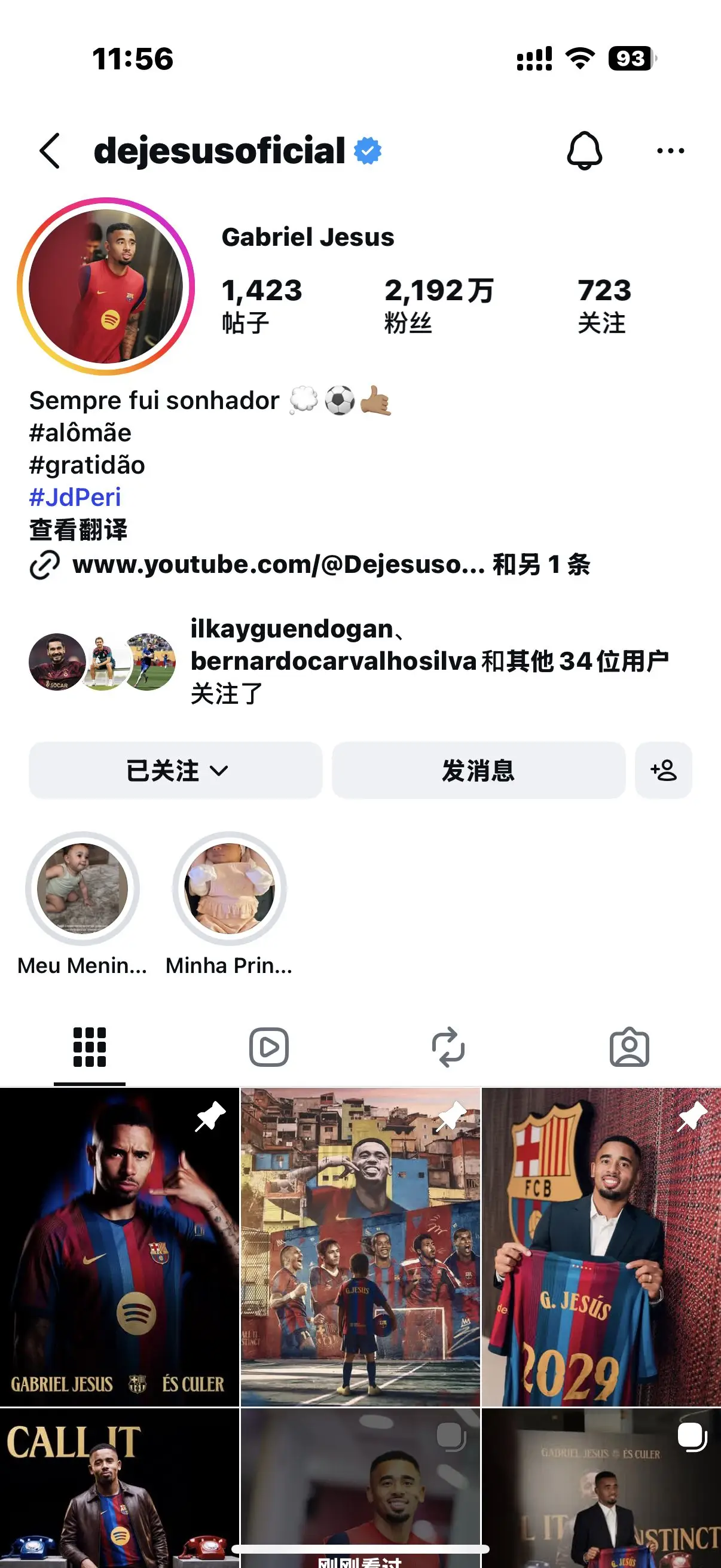The height and width of the screenshot is (1568, 721).
Task: Tap 查看翻译 to translate the bio
Action: coord(78,530)
